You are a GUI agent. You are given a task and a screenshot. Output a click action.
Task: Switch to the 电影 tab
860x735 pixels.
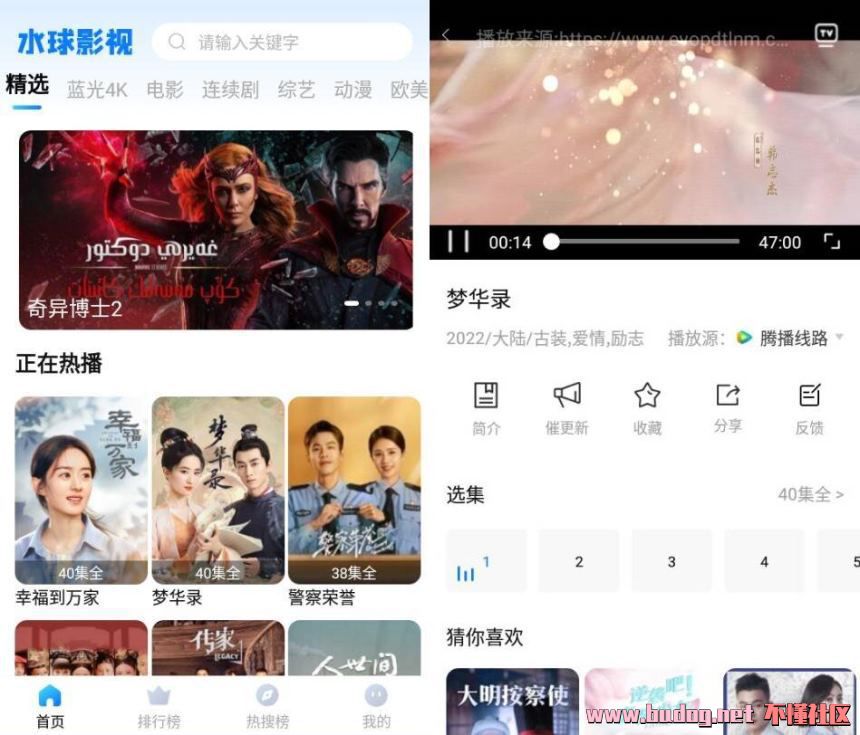165,90
